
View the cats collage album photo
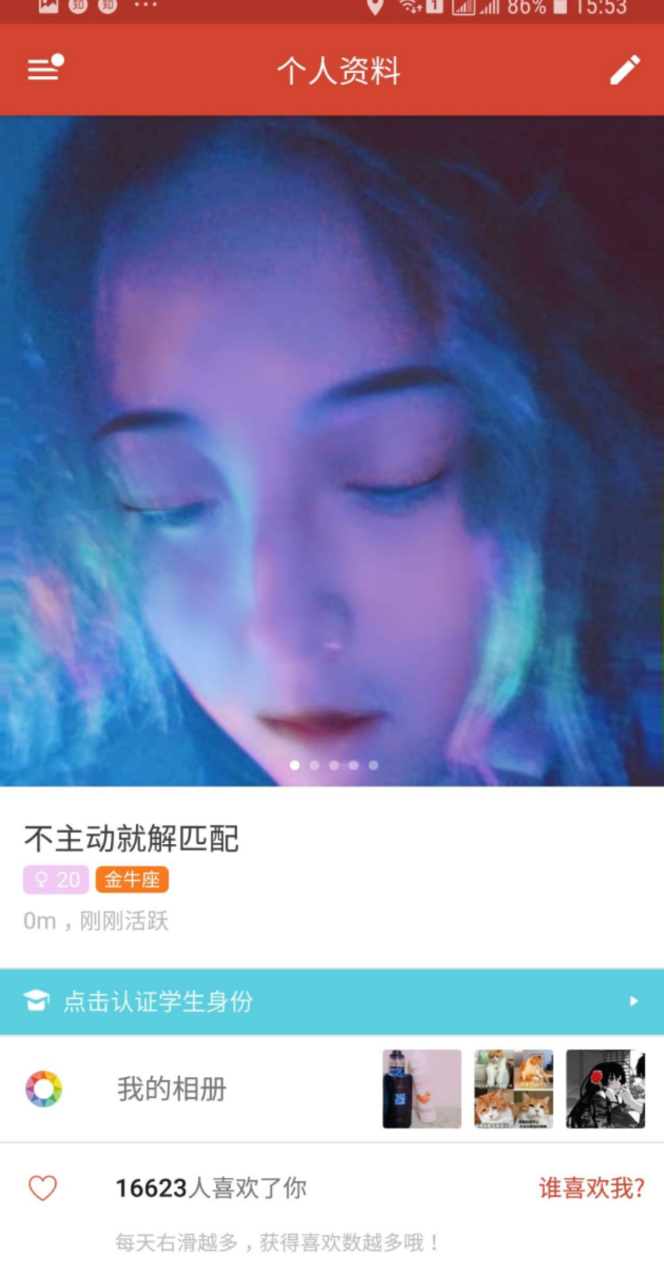coord(513,1089)
